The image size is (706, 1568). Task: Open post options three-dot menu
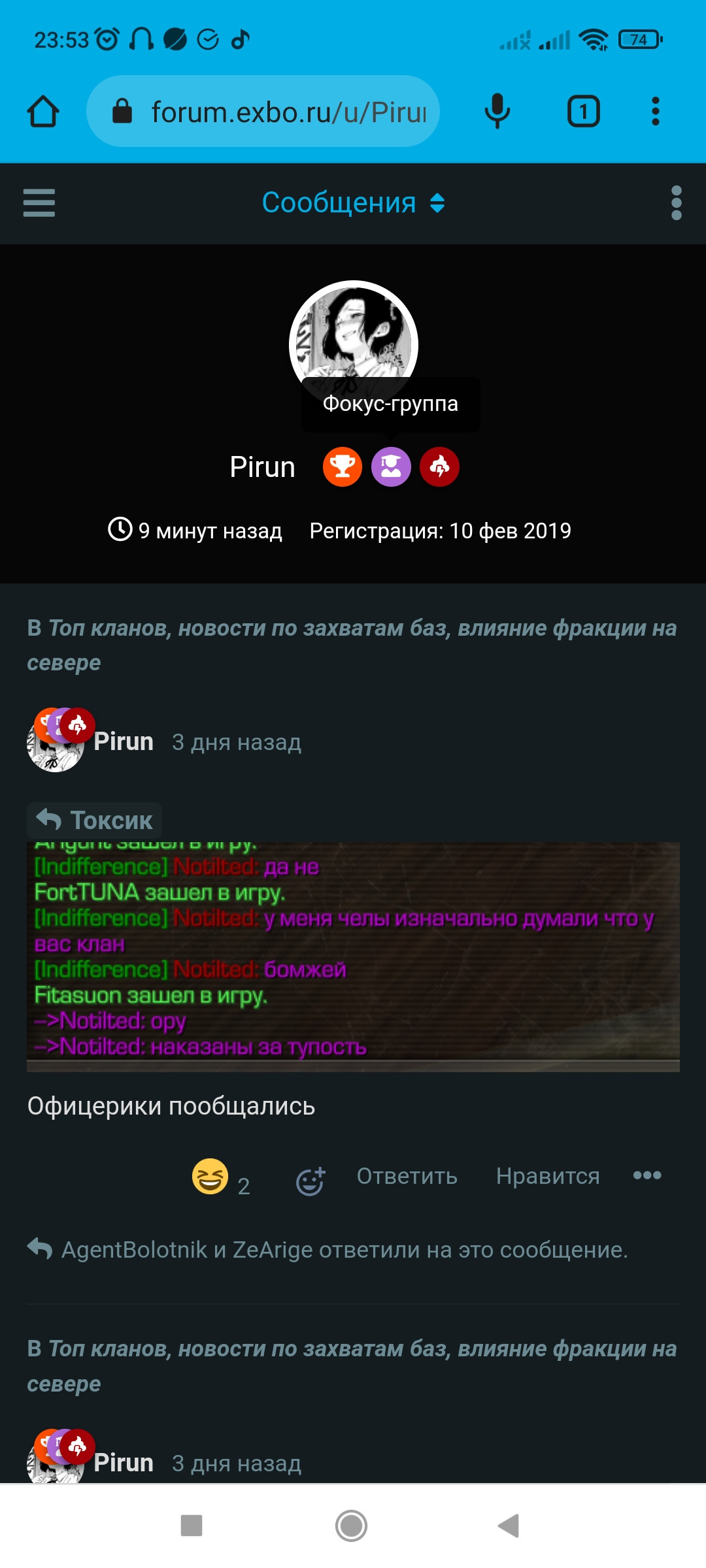(647, 1175)
